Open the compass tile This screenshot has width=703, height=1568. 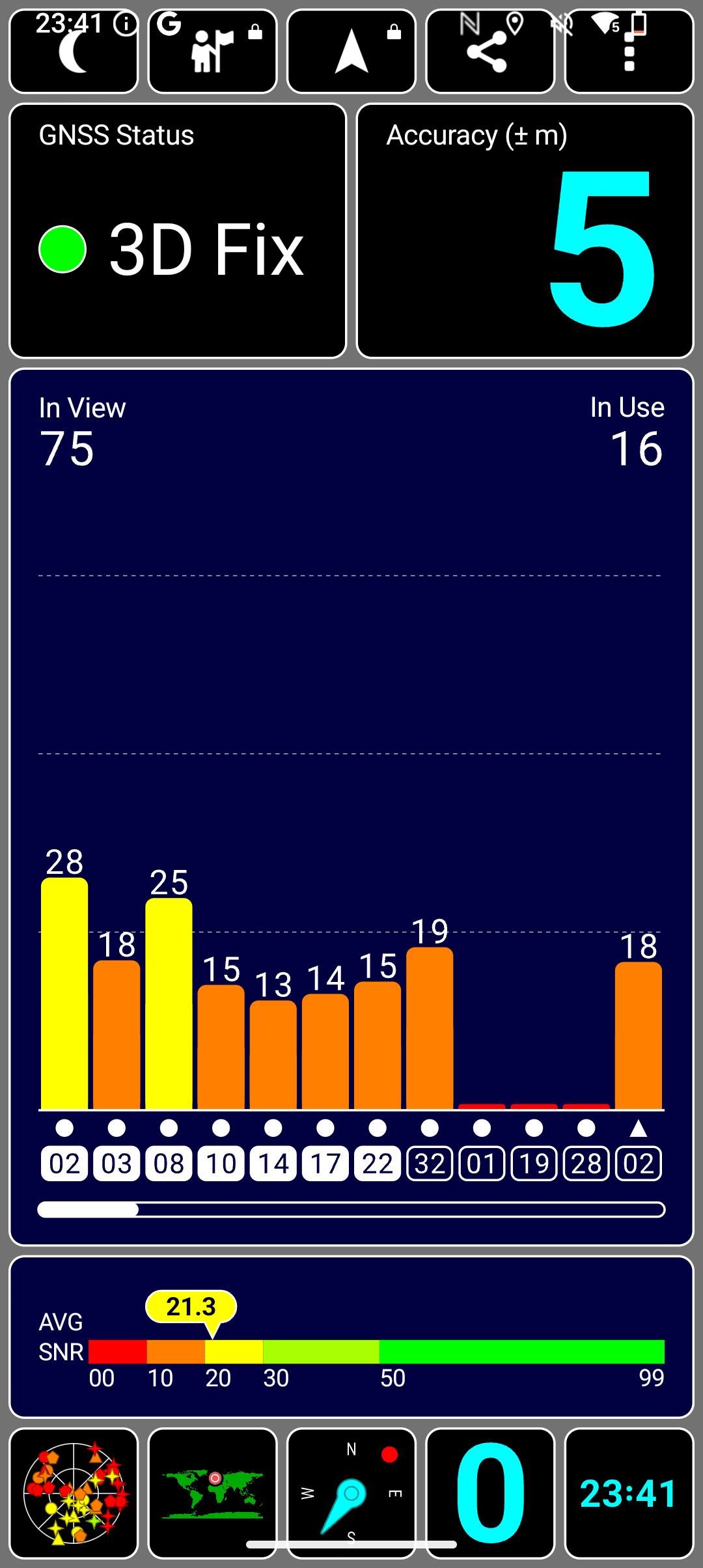point(351,1492)
